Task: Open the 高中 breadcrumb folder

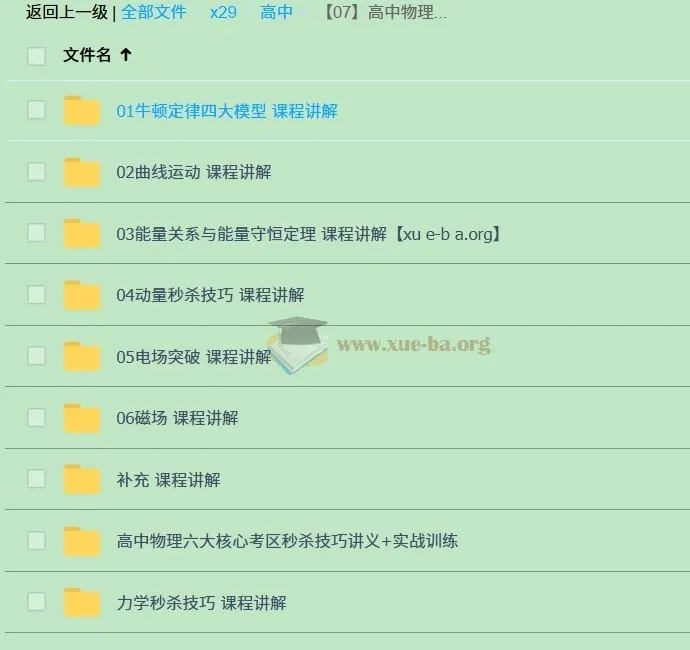Action: click(276, 13)
